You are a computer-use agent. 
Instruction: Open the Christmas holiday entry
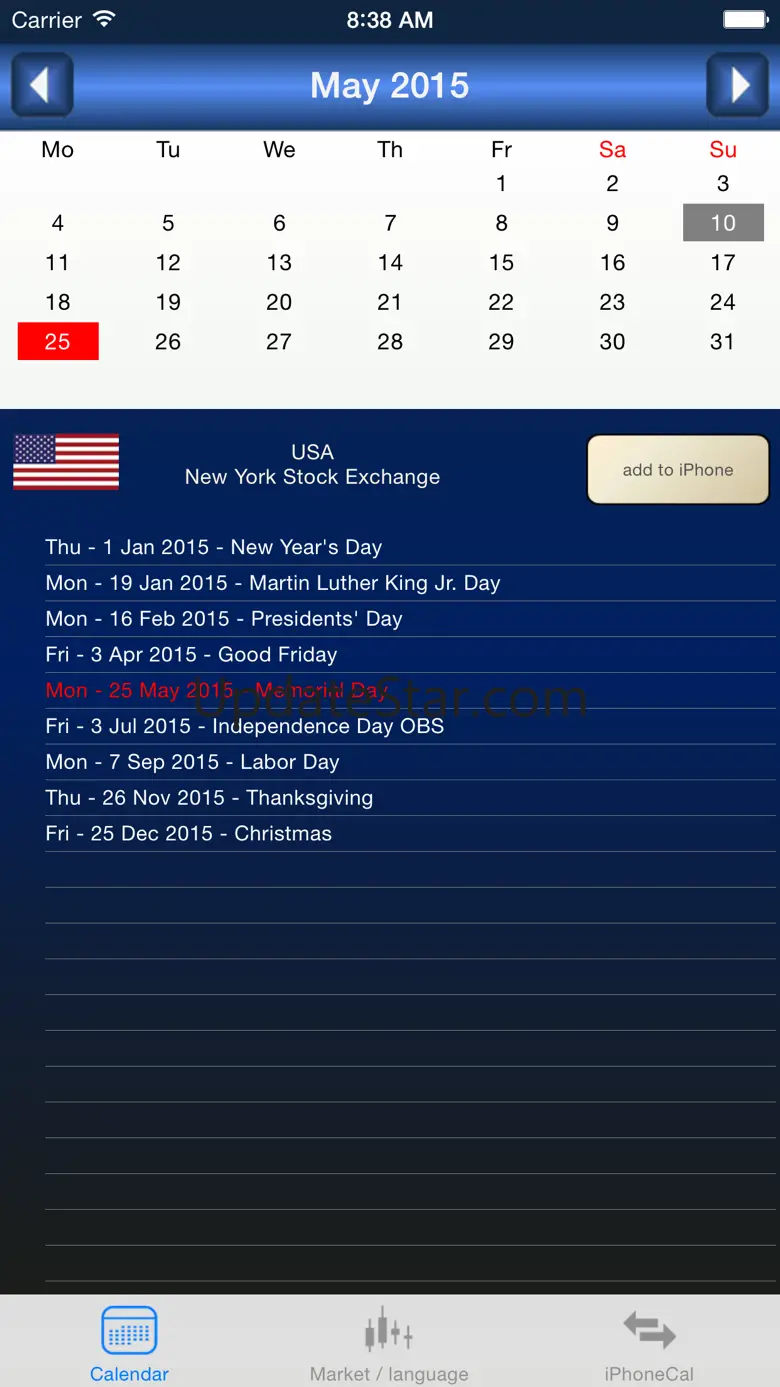(x=410, y=834)
